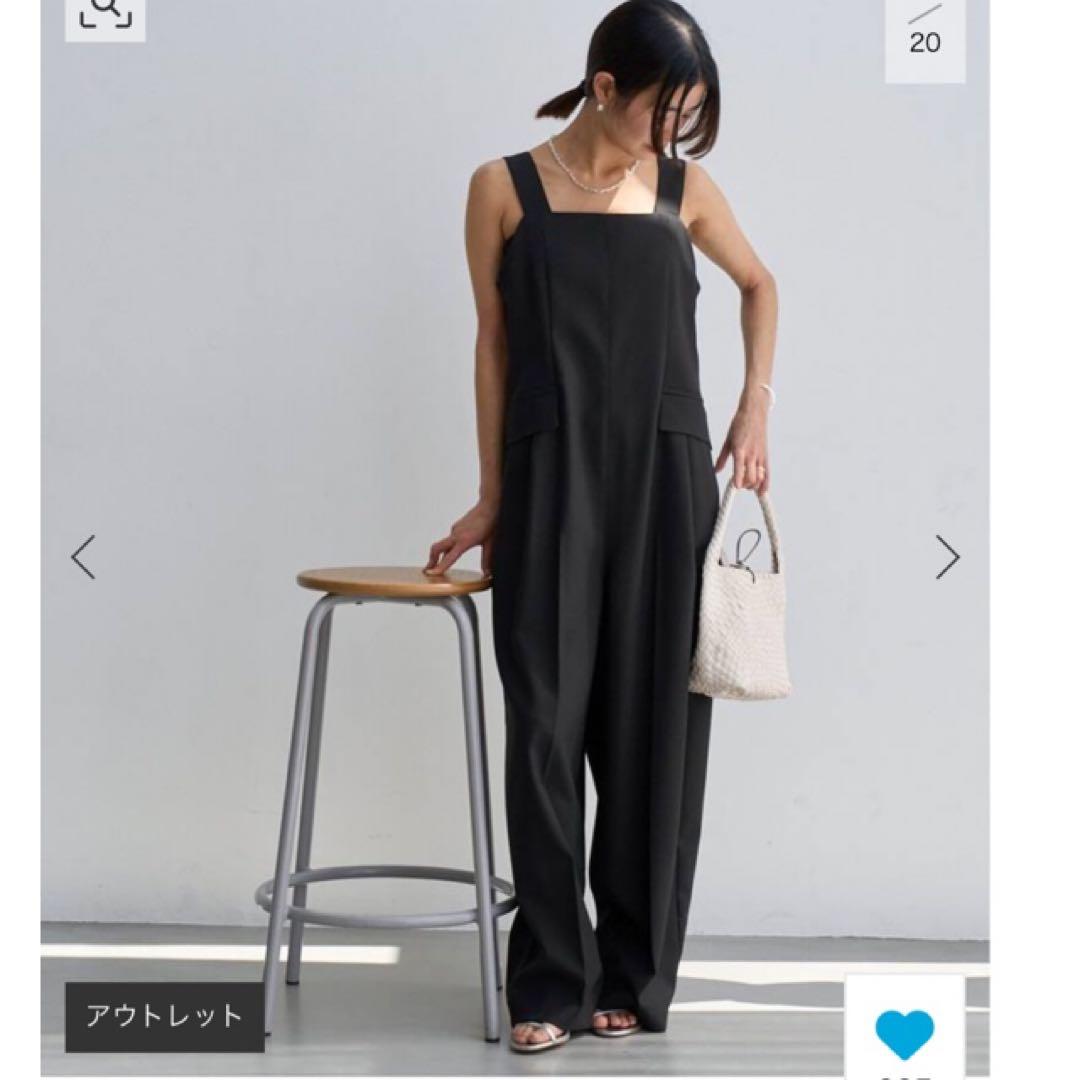
Task: Favorite this item with the blue heart
Action: pos(904,1033)
